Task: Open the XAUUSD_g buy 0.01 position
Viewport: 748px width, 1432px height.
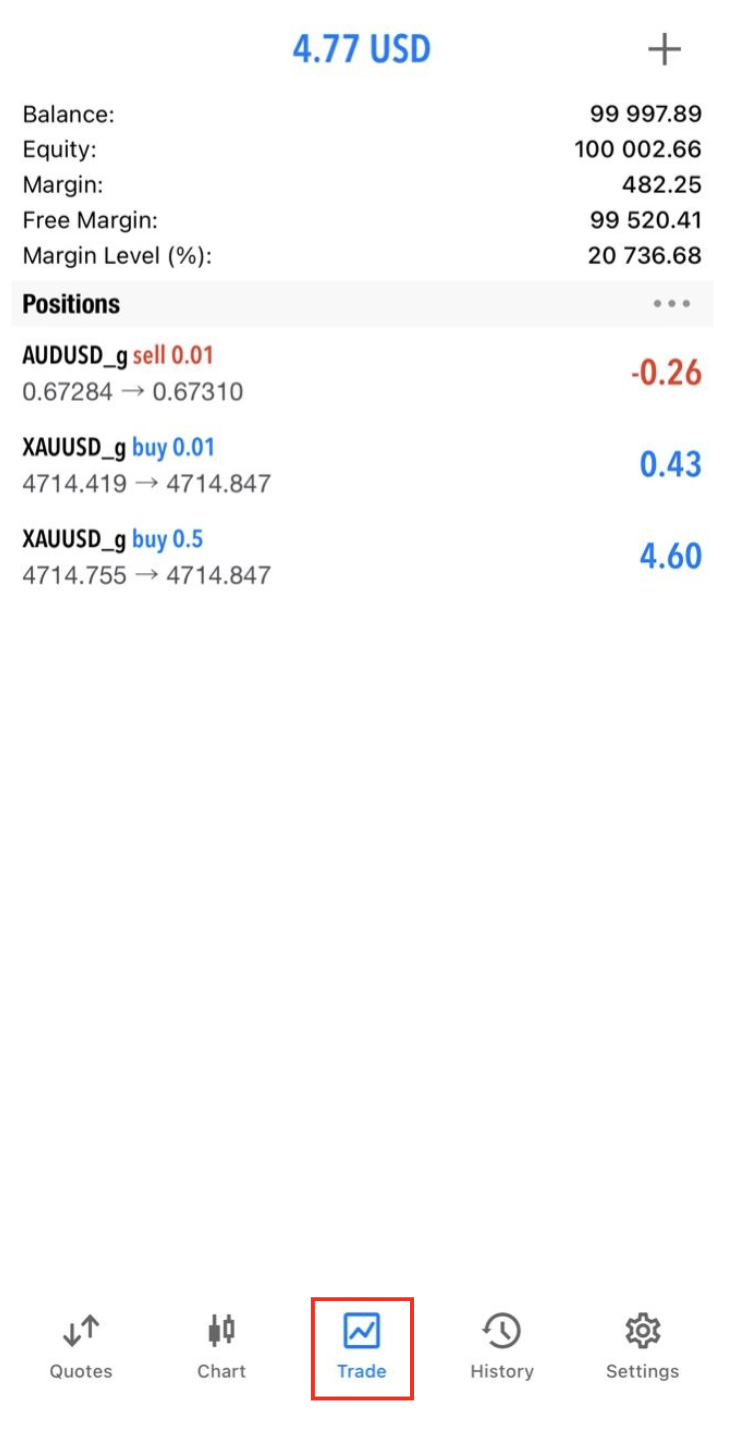Action: [x=361, y=465]
